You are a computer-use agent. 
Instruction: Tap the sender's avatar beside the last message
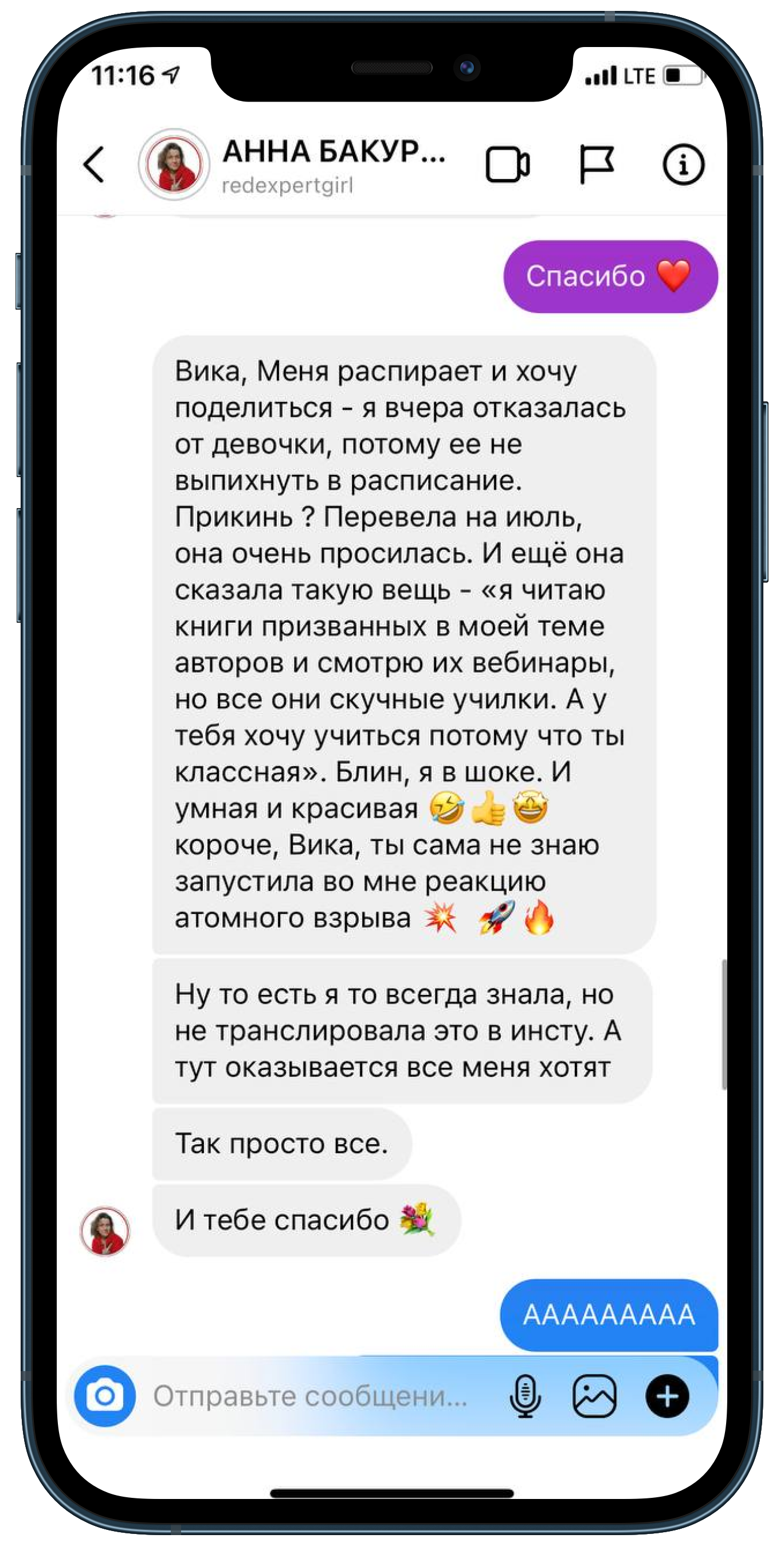[x=105, y=1232]
